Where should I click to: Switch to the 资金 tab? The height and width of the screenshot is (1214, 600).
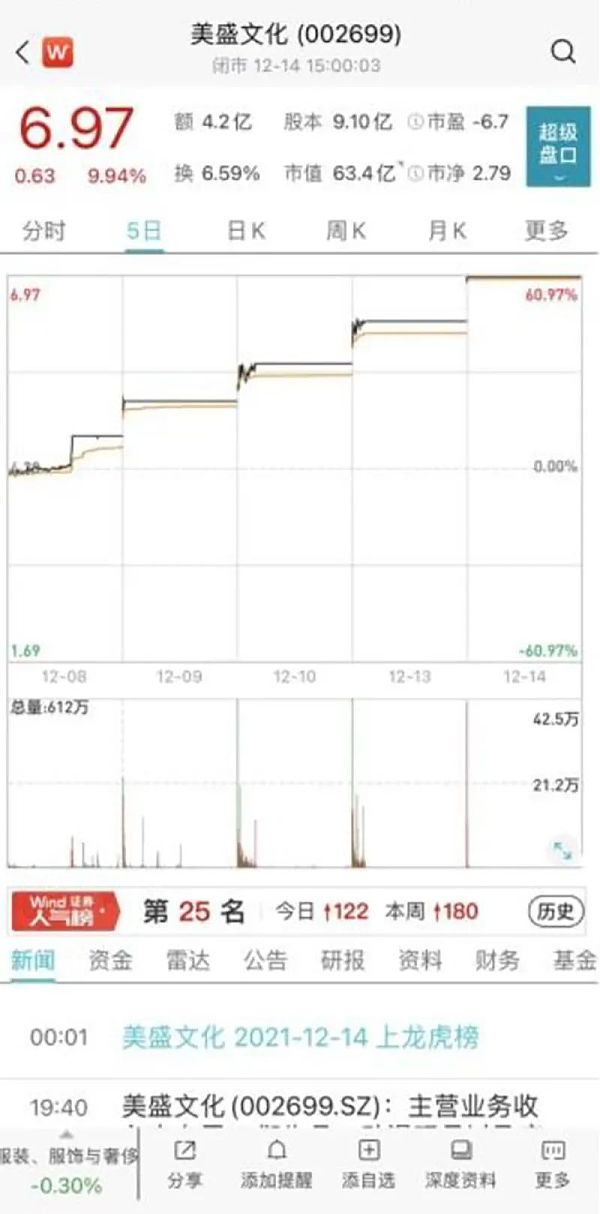[x=110, y=961]
